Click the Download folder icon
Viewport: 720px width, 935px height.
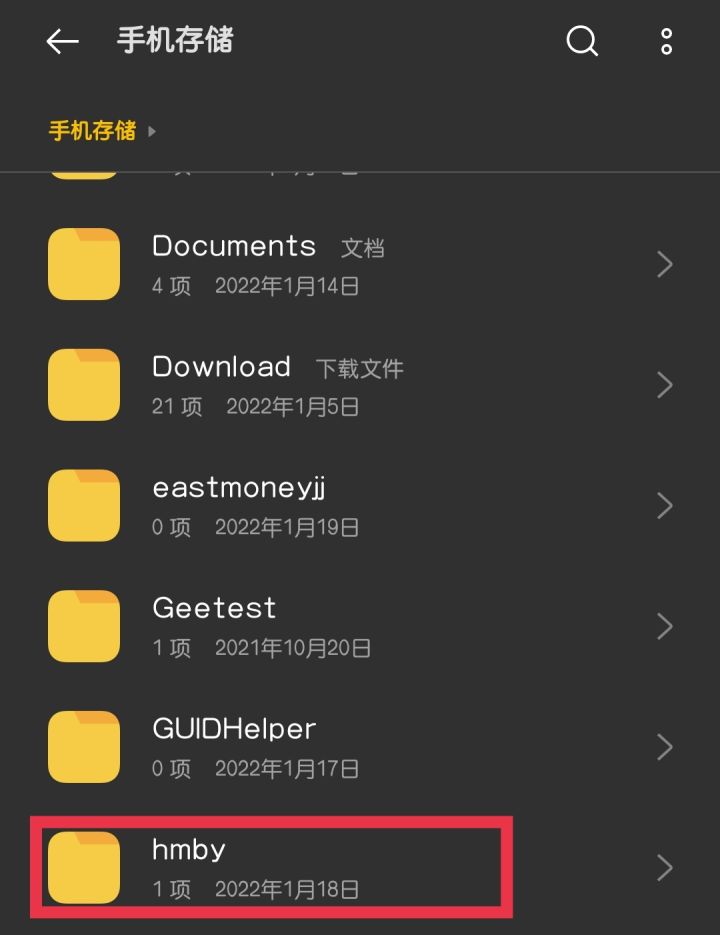(83, 385)
